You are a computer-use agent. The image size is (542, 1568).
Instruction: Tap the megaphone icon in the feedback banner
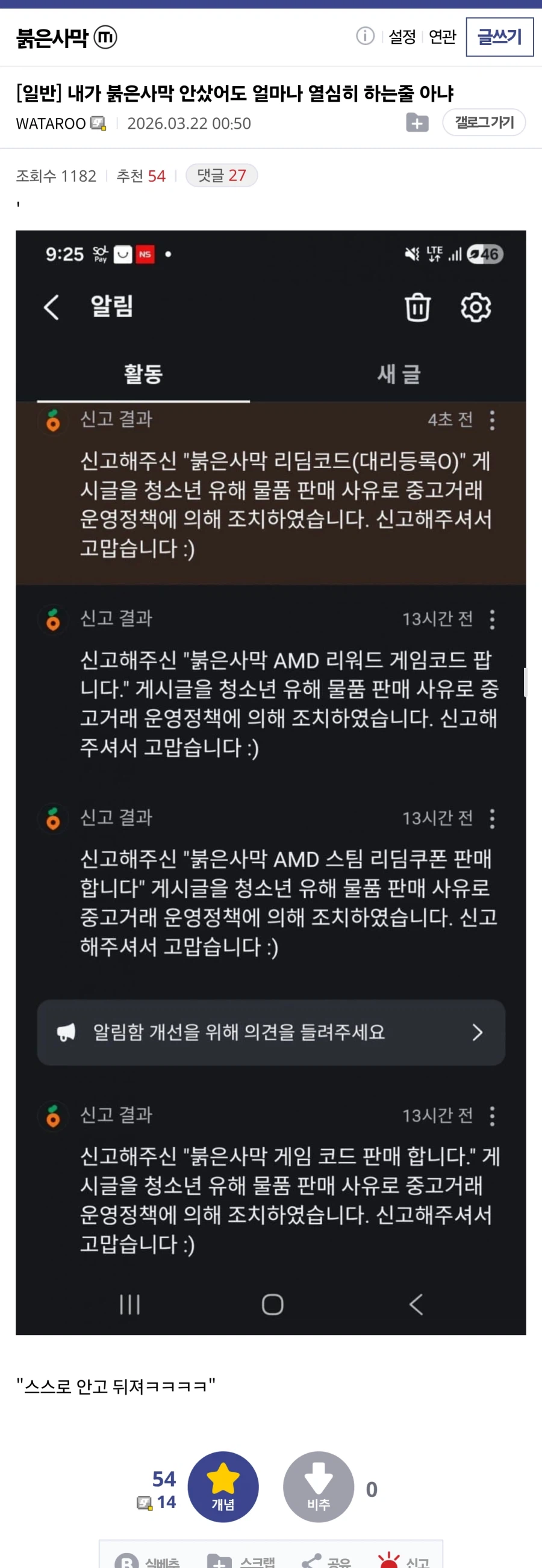(x=69, y=1032)
